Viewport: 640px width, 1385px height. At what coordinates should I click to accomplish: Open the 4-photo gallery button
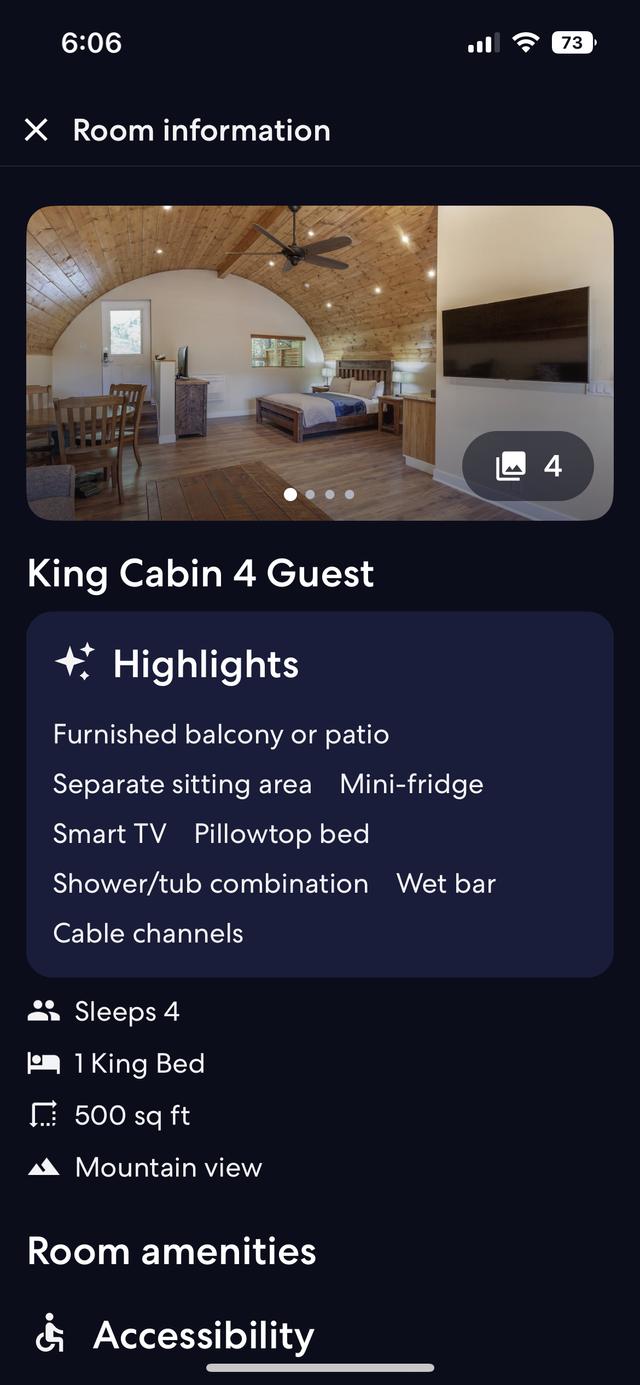tap(528, 466)
